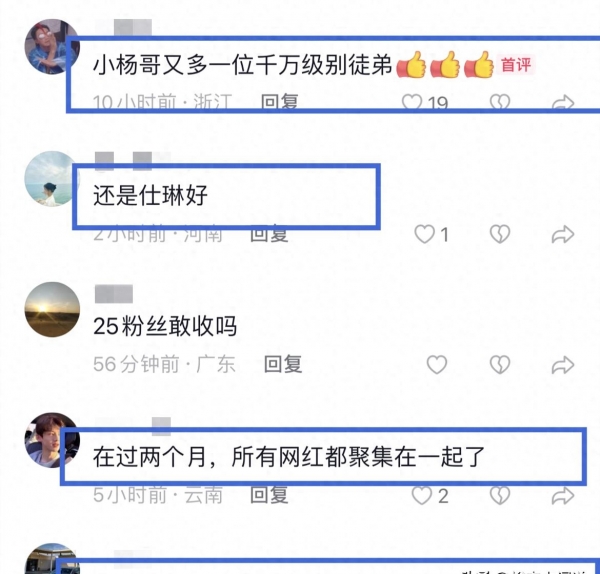The width and height of the screenshot is (600, 574).
Task: Share the comment 还是仕琳好
Action: (563, 234)
